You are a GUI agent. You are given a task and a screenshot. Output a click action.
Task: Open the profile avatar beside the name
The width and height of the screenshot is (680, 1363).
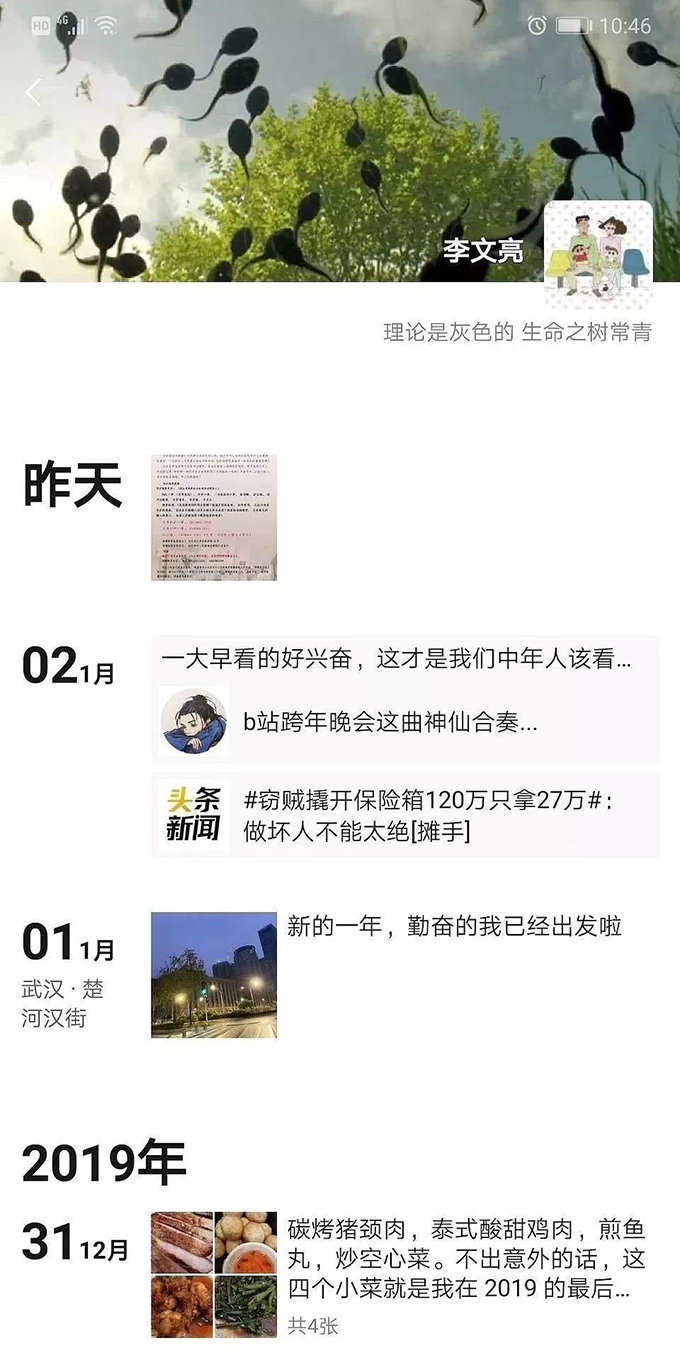(598, 255)
